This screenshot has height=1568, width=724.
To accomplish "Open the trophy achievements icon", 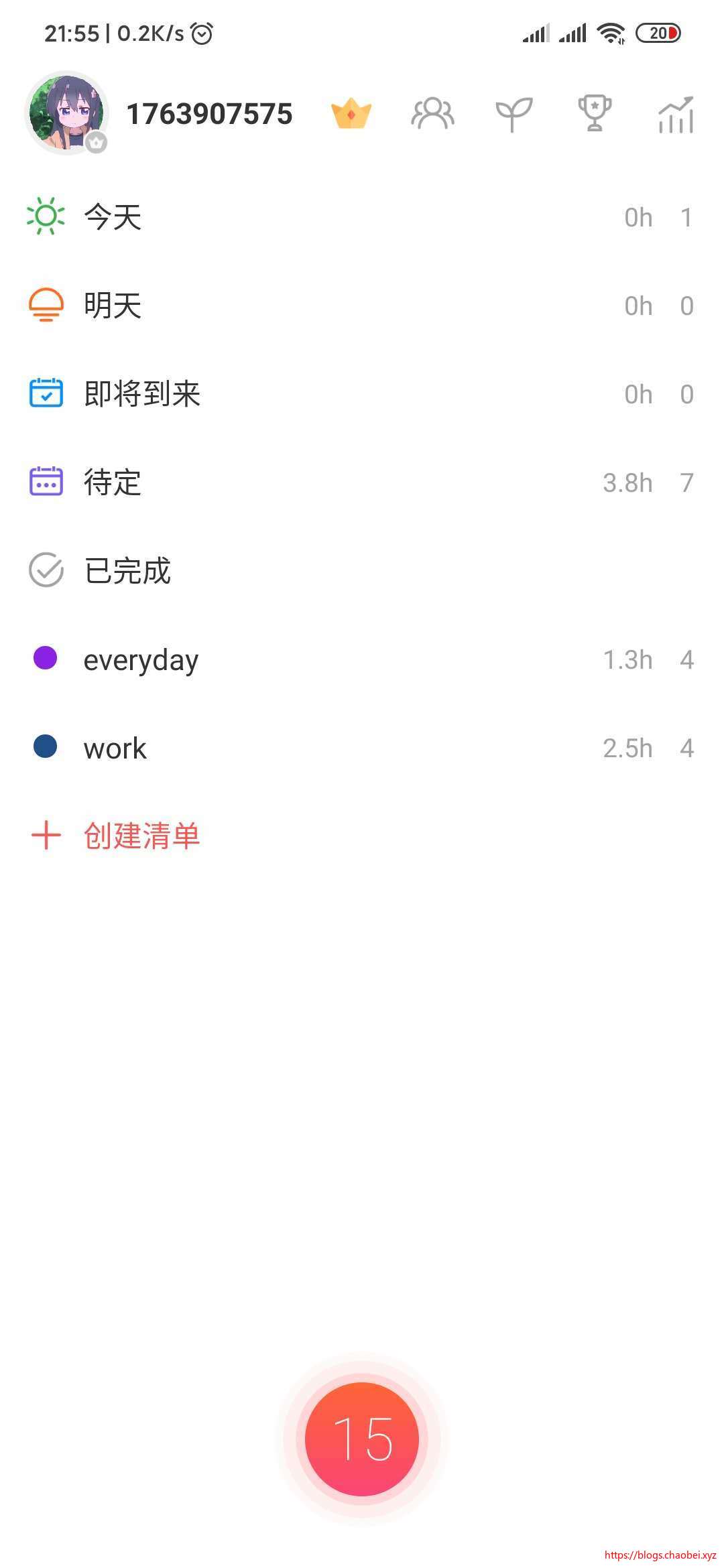I will point(595,113).
